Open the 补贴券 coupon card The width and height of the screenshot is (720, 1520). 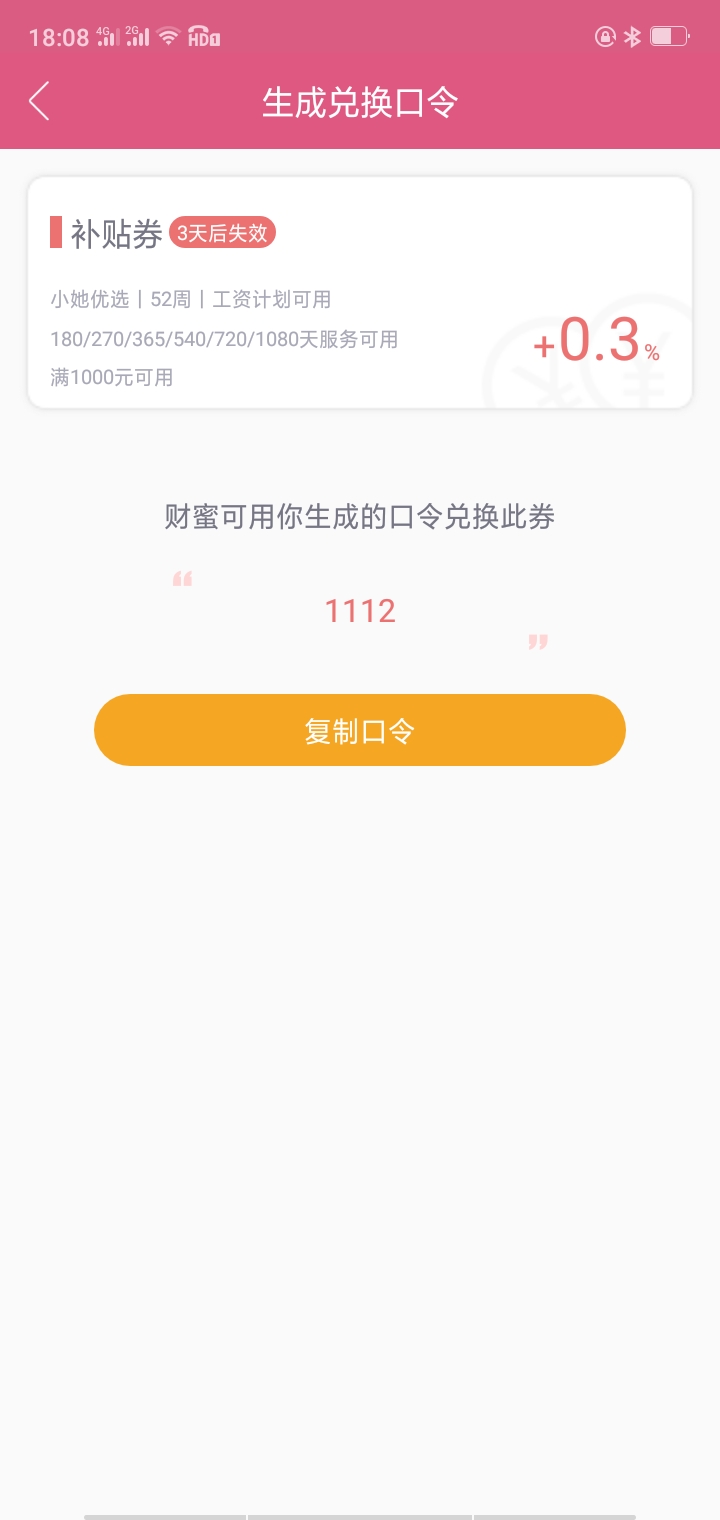click(360, 293)
